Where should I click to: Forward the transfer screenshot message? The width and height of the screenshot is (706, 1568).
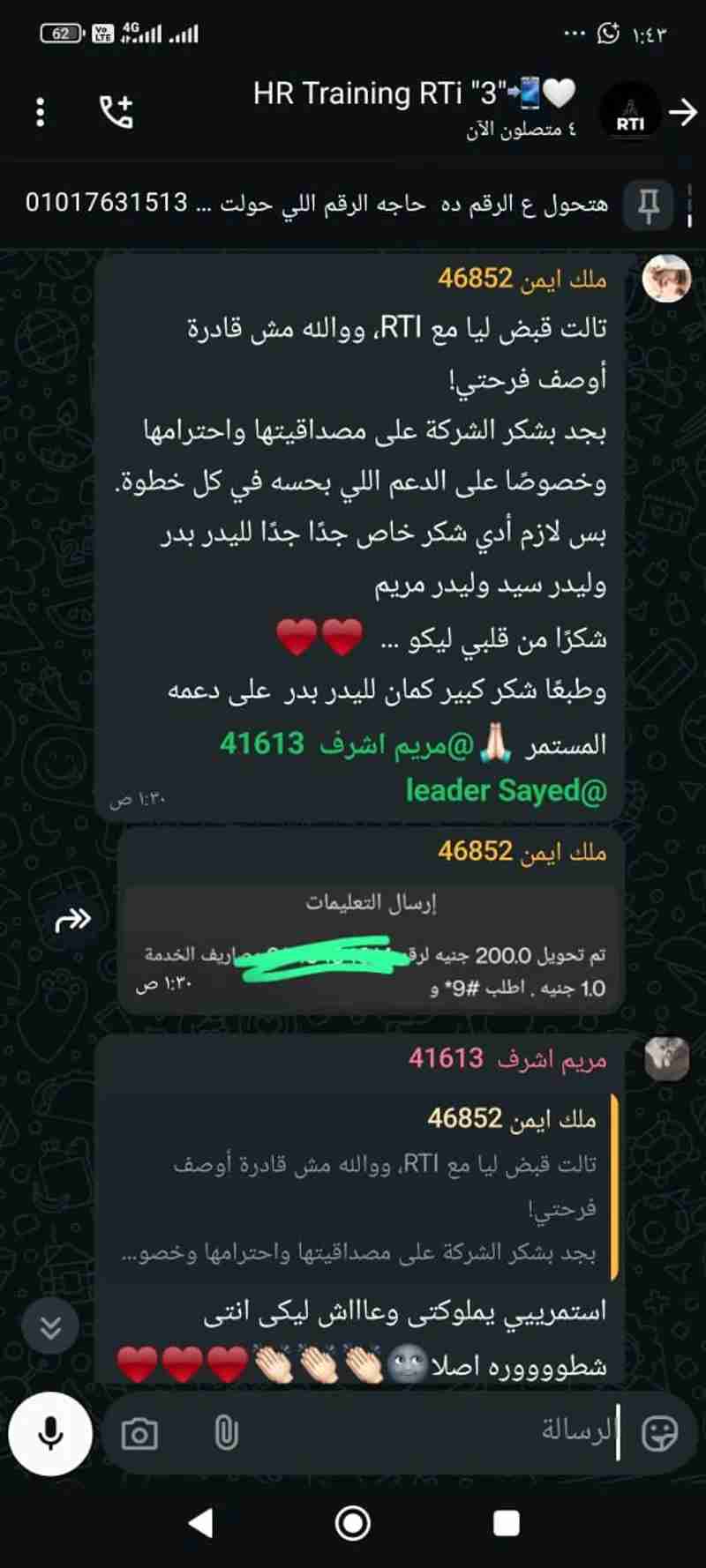click(x=72, y=921)
